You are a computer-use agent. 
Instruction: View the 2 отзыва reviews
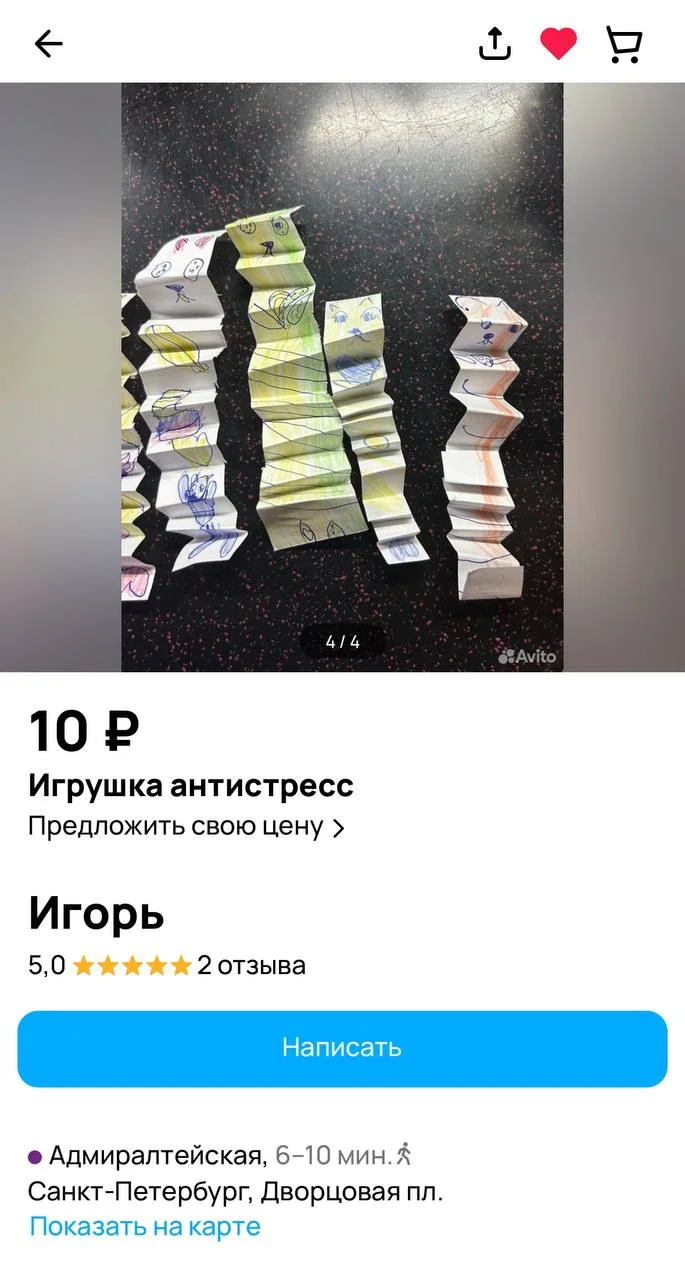point(251,965)
